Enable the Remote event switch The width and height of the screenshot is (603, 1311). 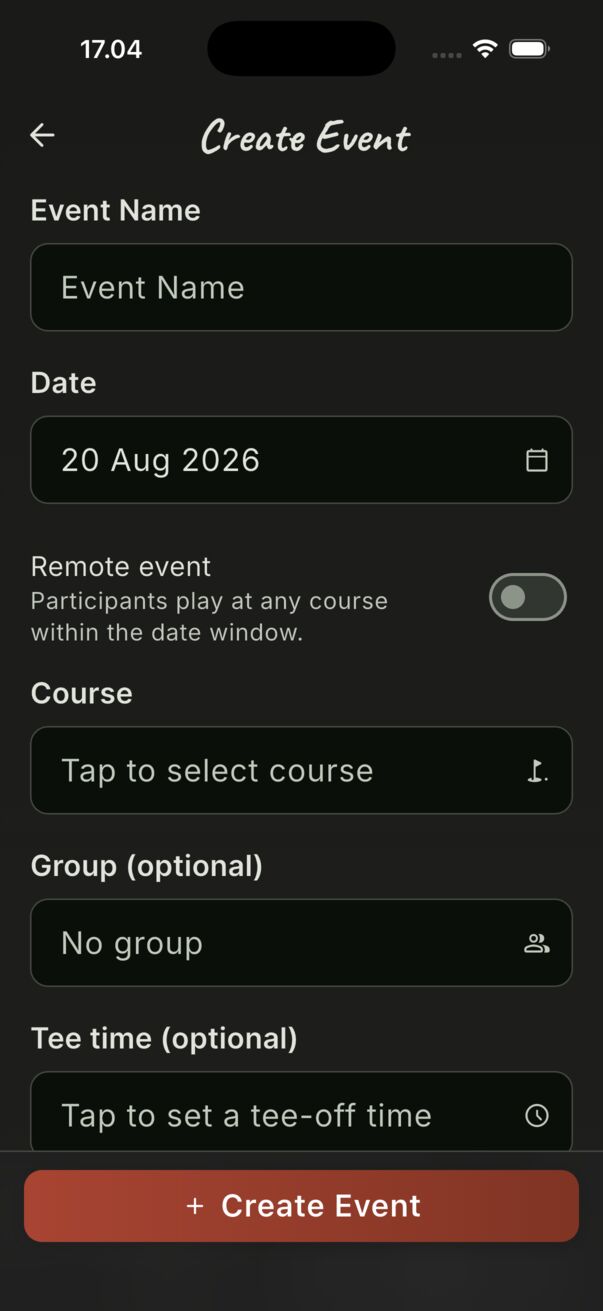[x=527, y=597]
